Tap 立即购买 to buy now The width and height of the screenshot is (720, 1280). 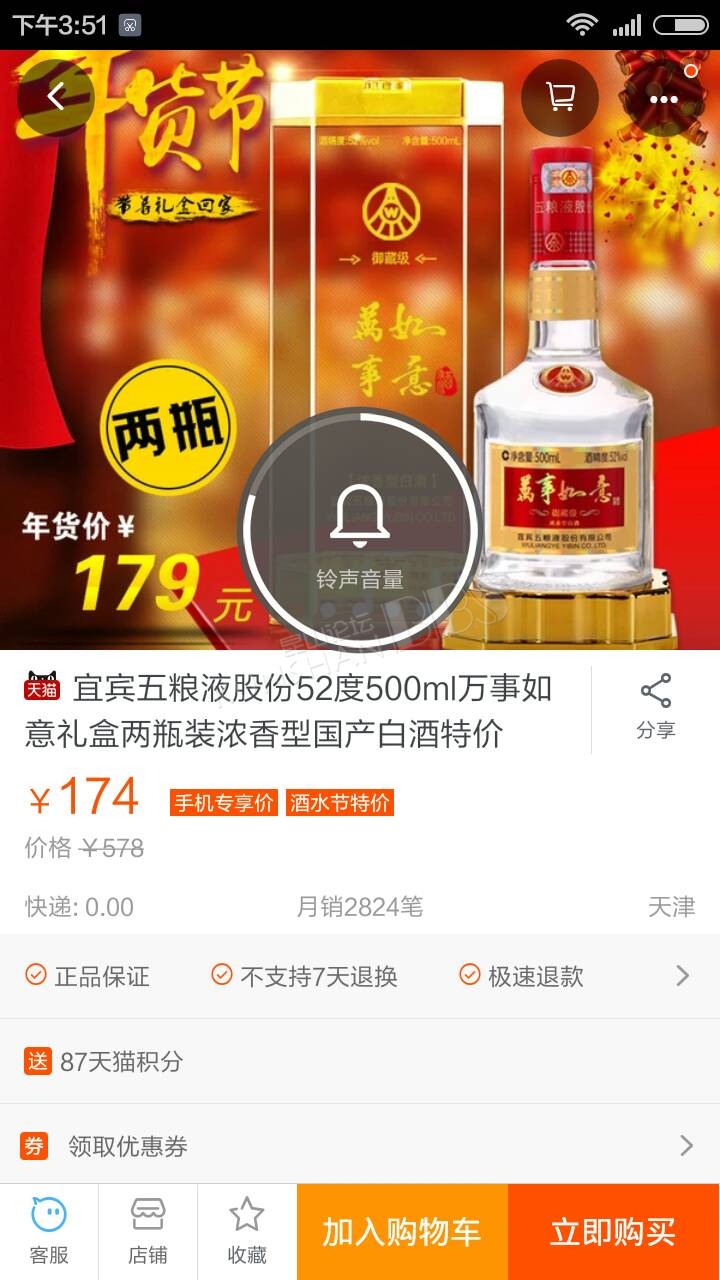(614, 1232)
